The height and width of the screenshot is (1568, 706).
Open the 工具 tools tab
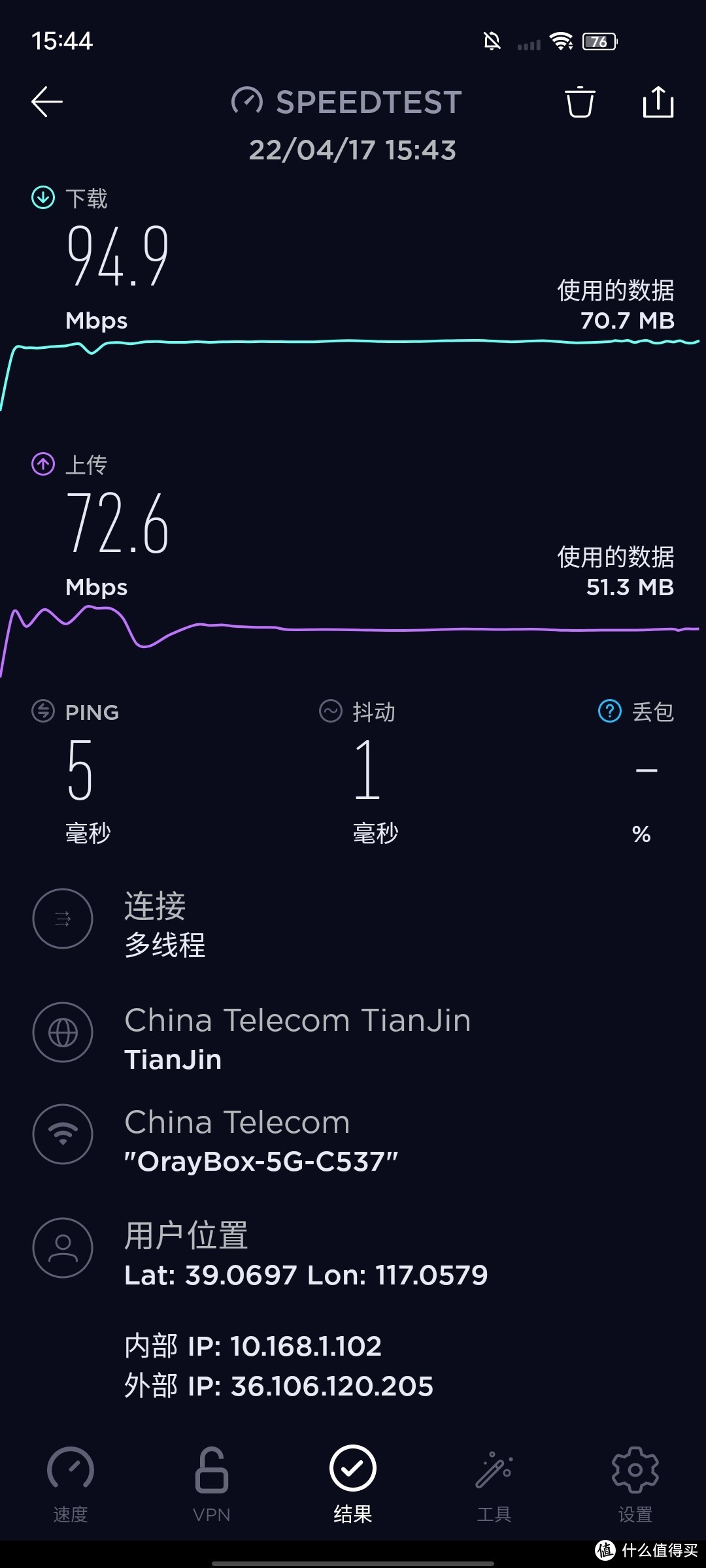(494, 1483)
